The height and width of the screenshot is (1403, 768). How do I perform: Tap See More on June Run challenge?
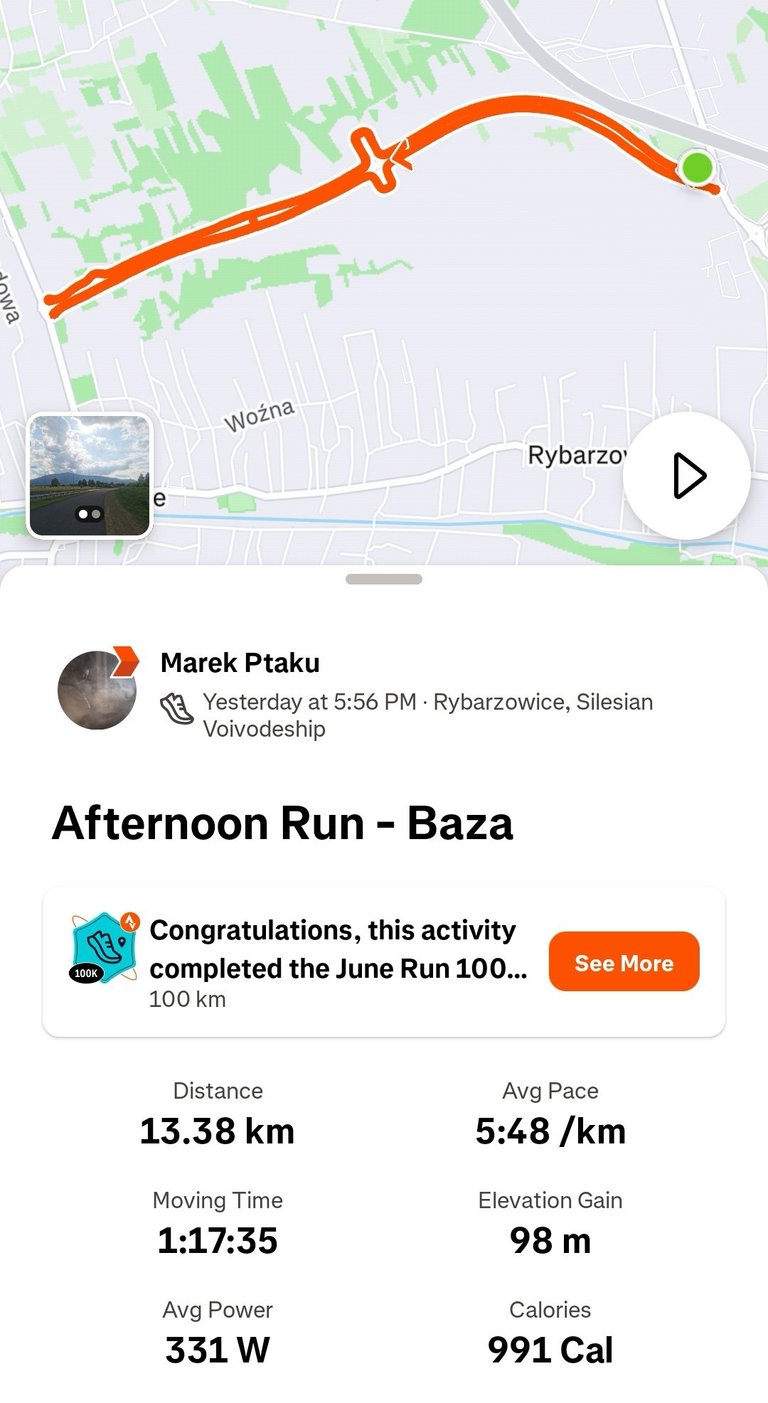click(623, 962)
